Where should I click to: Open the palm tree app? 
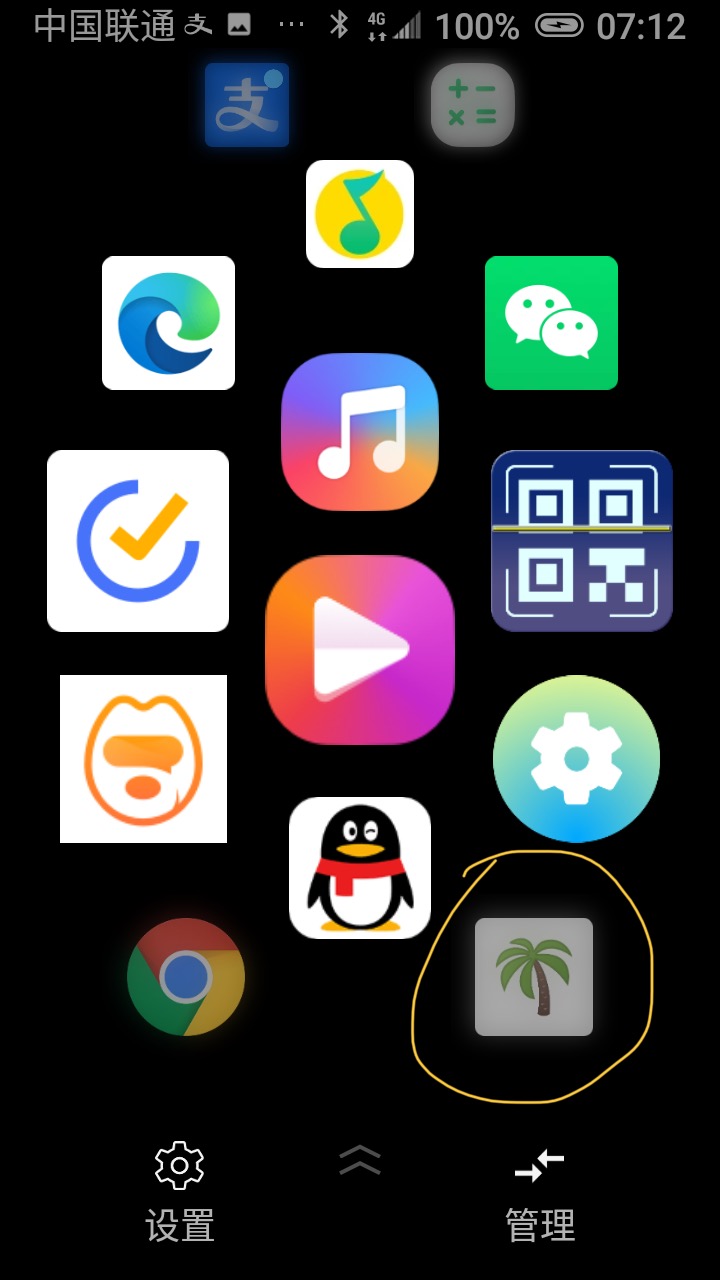pos(534,976)
